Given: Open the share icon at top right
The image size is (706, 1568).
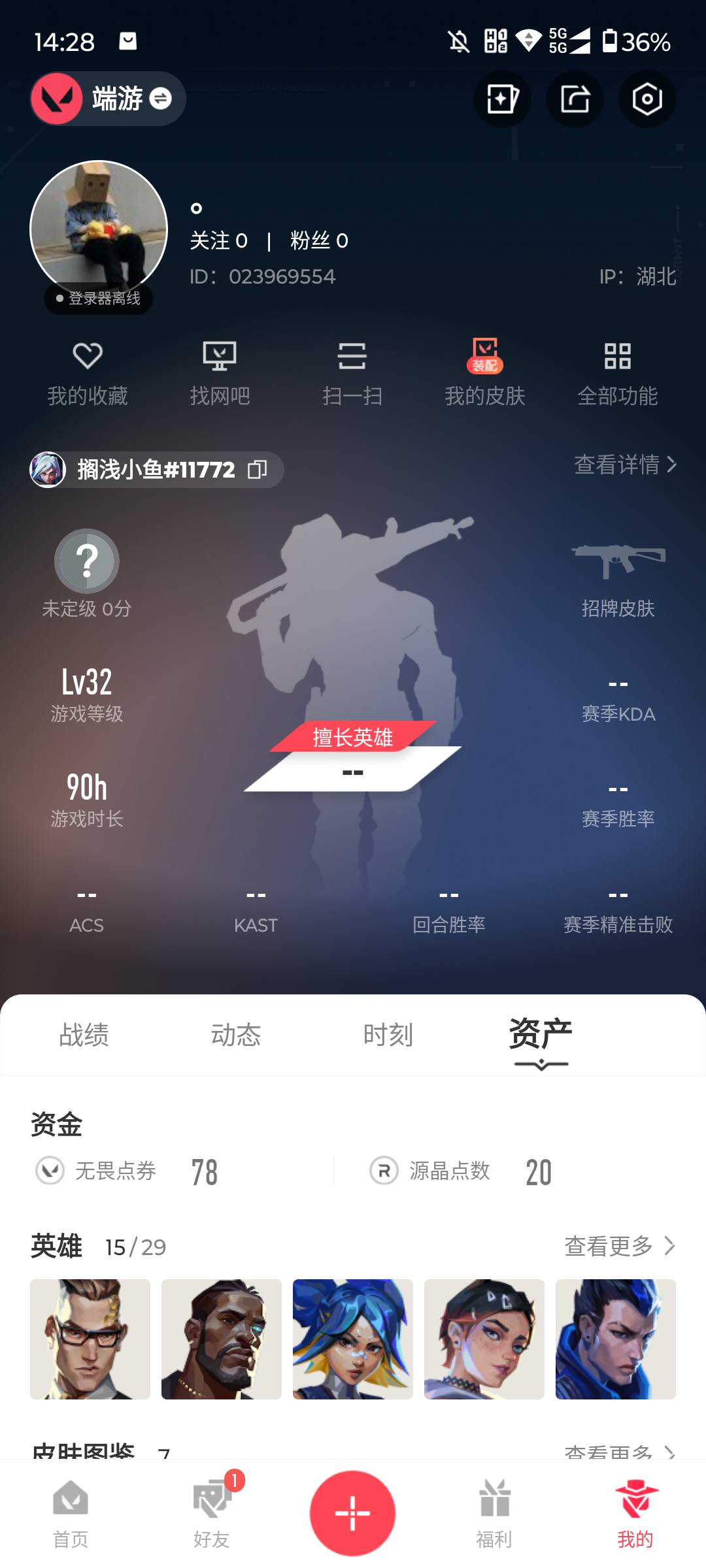Looking at the screenshot, I should (x=575, y=99).
